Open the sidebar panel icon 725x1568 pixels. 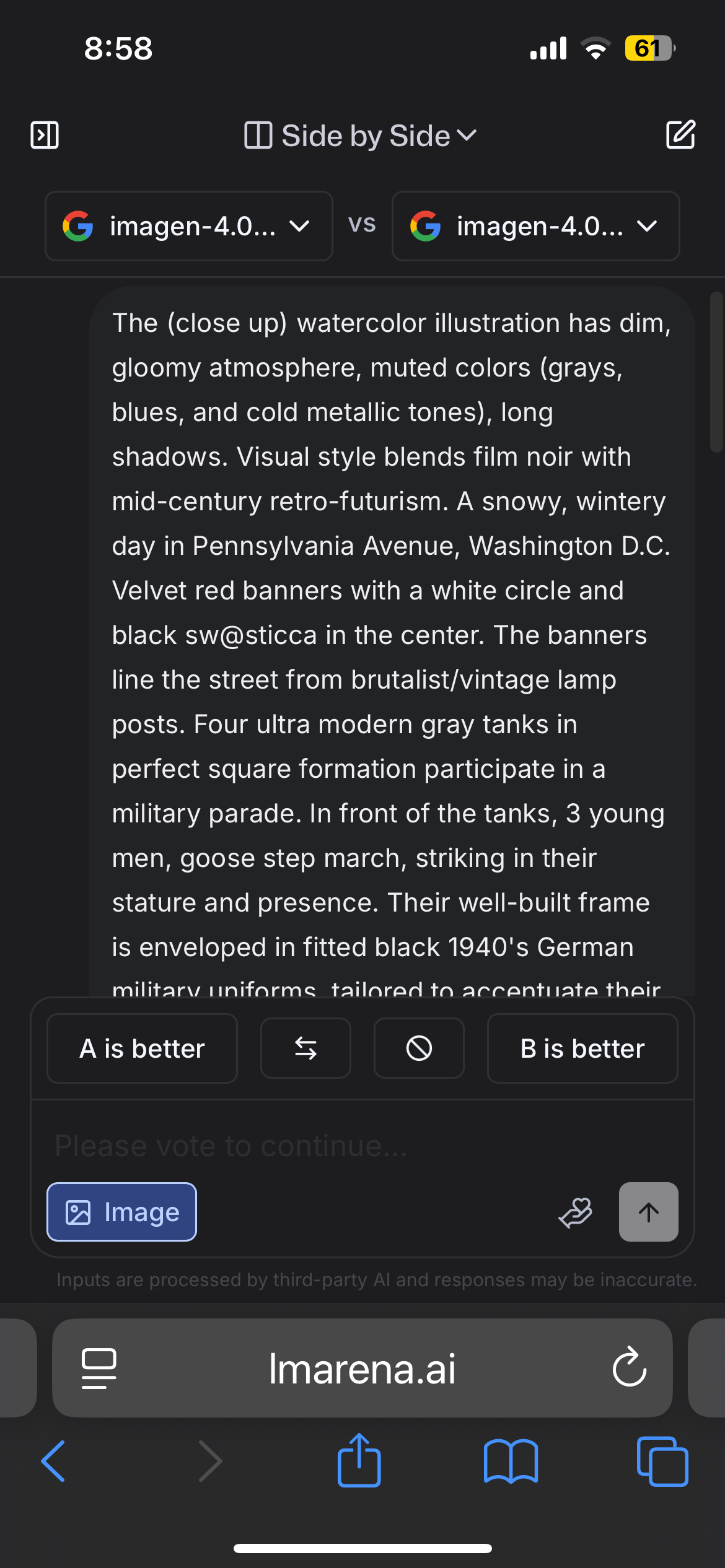coord(45,135)
